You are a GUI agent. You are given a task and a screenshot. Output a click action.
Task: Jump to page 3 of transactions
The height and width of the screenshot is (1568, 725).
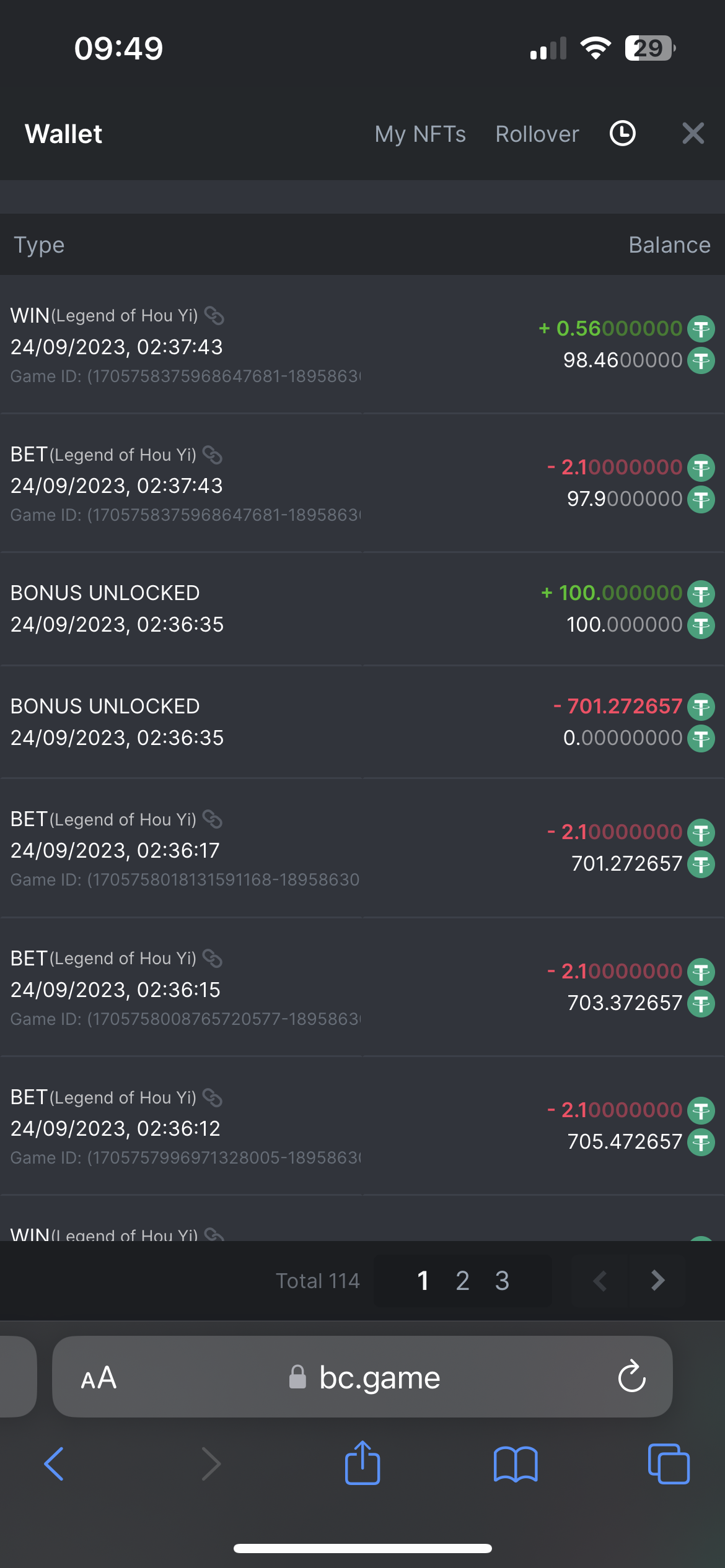[x=502, y=1281]
